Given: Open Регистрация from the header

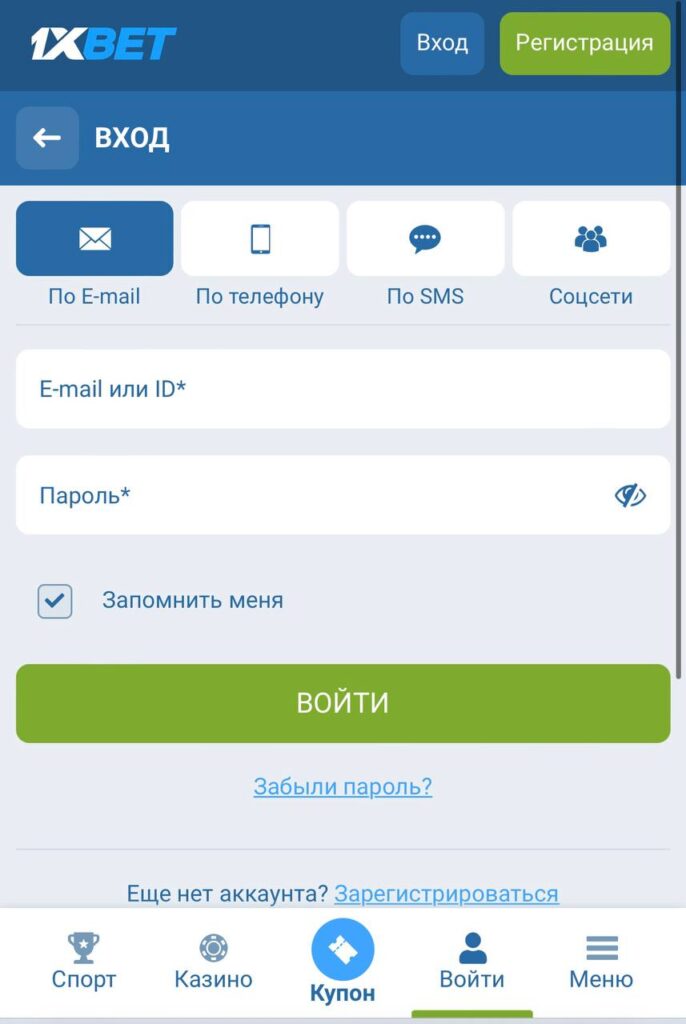Looking at the screenshot, I should (584, 43).
